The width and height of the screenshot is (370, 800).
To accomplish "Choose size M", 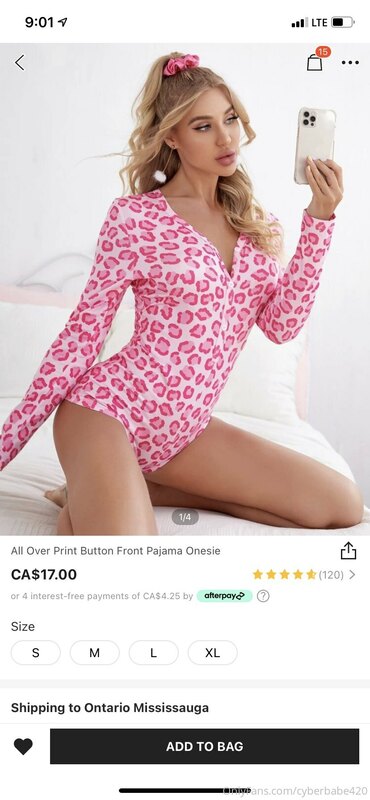I will tap(94, 653).
